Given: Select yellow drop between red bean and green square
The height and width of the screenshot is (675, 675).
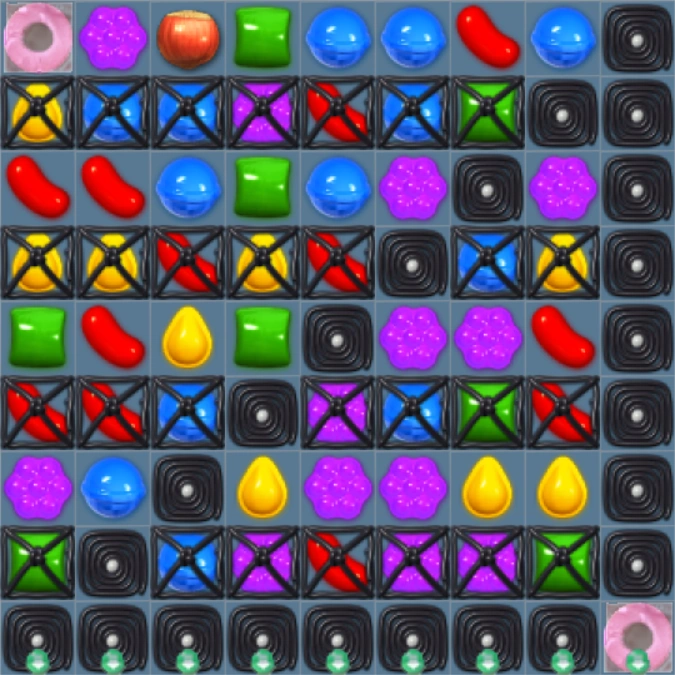Looking at the screenshot, I should 187,337.
